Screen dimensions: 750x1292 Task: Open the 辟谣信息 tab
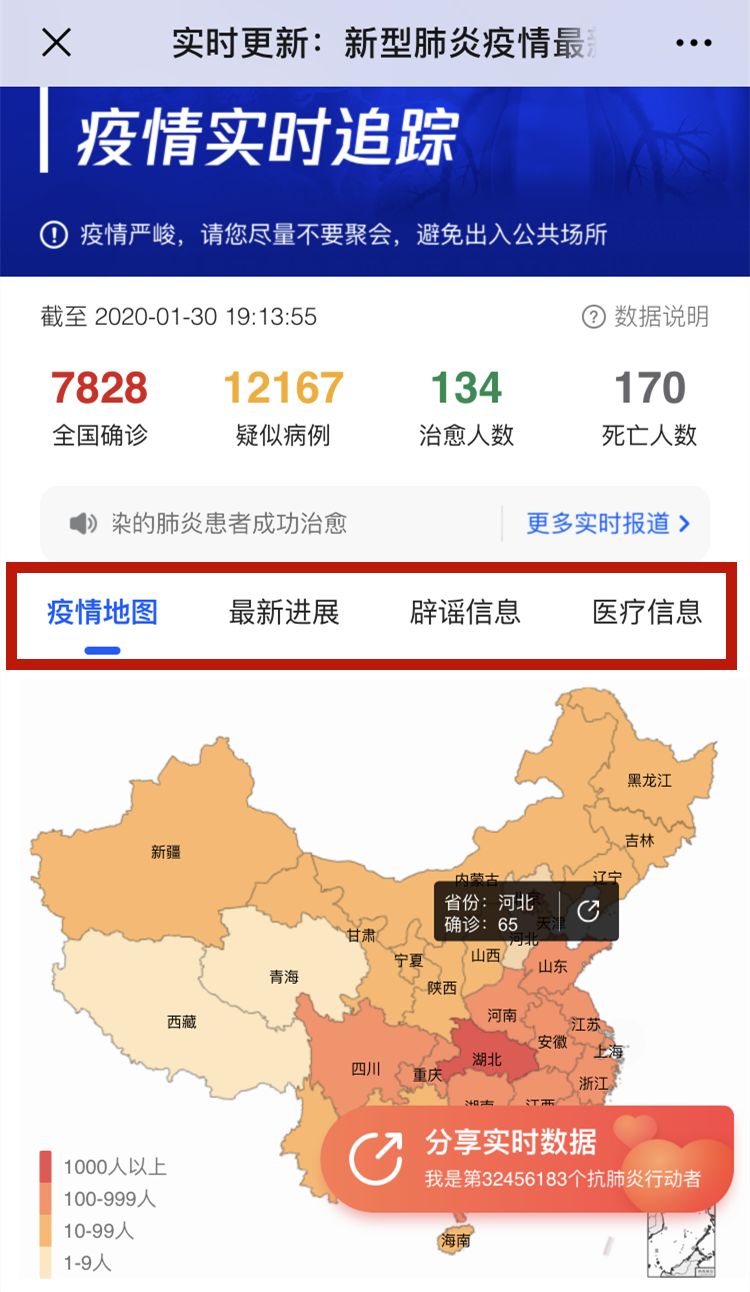(466, 614)
